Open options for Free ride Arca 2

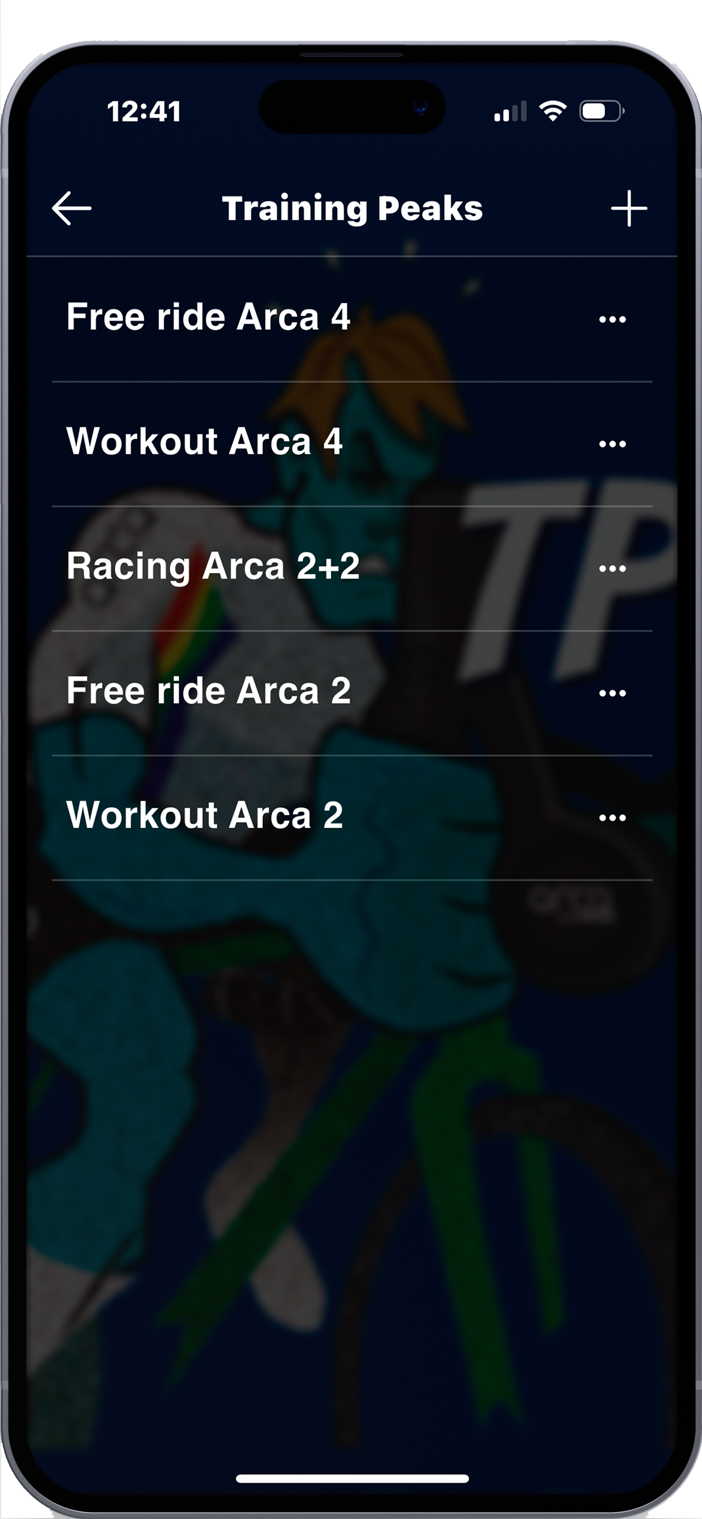[x=612, y=693]
